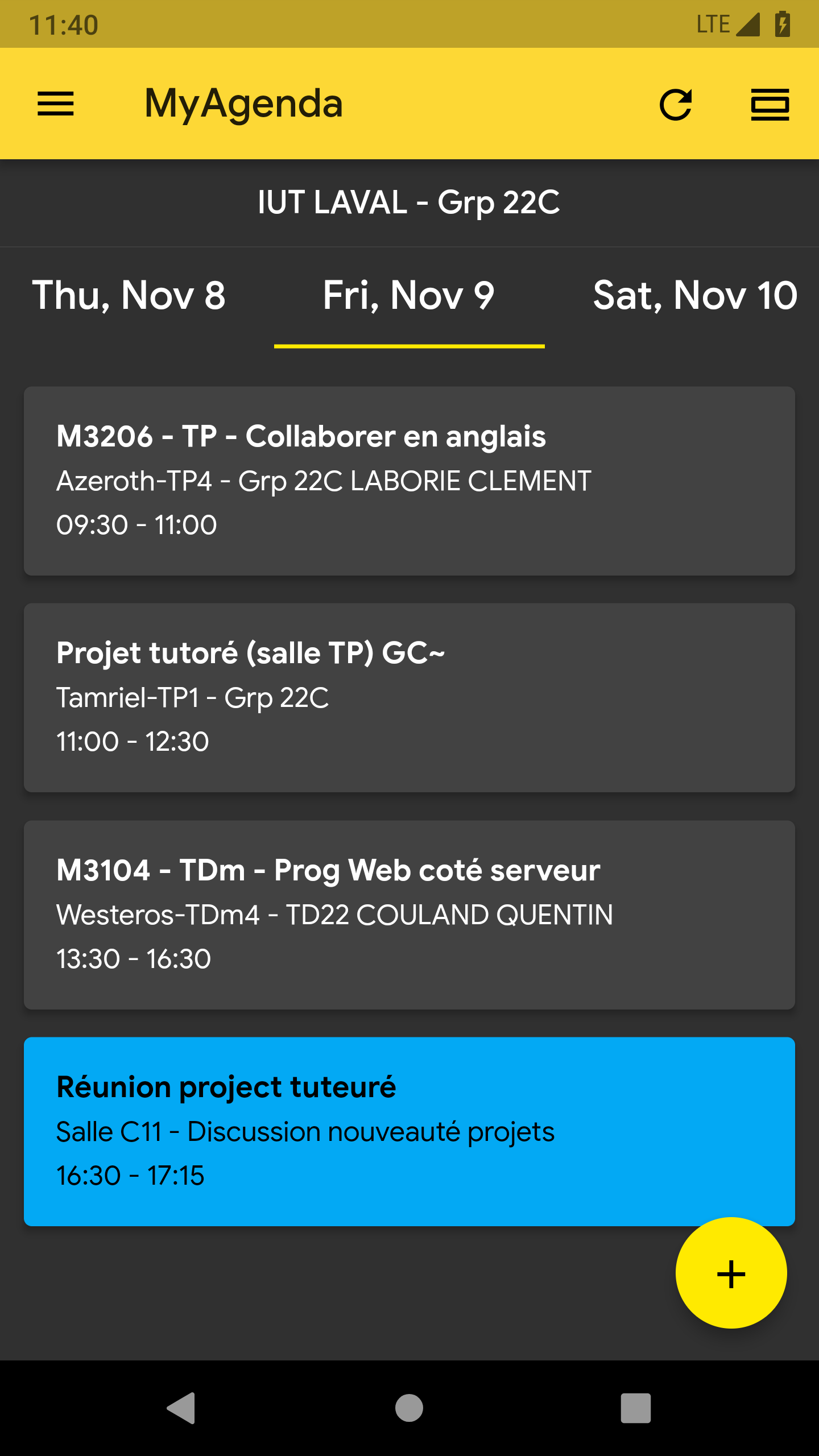Select the Fri, Nov 9 tab
Viewport: 819px width, 1456px height.
pyautogui.click(x=409, y=296)
